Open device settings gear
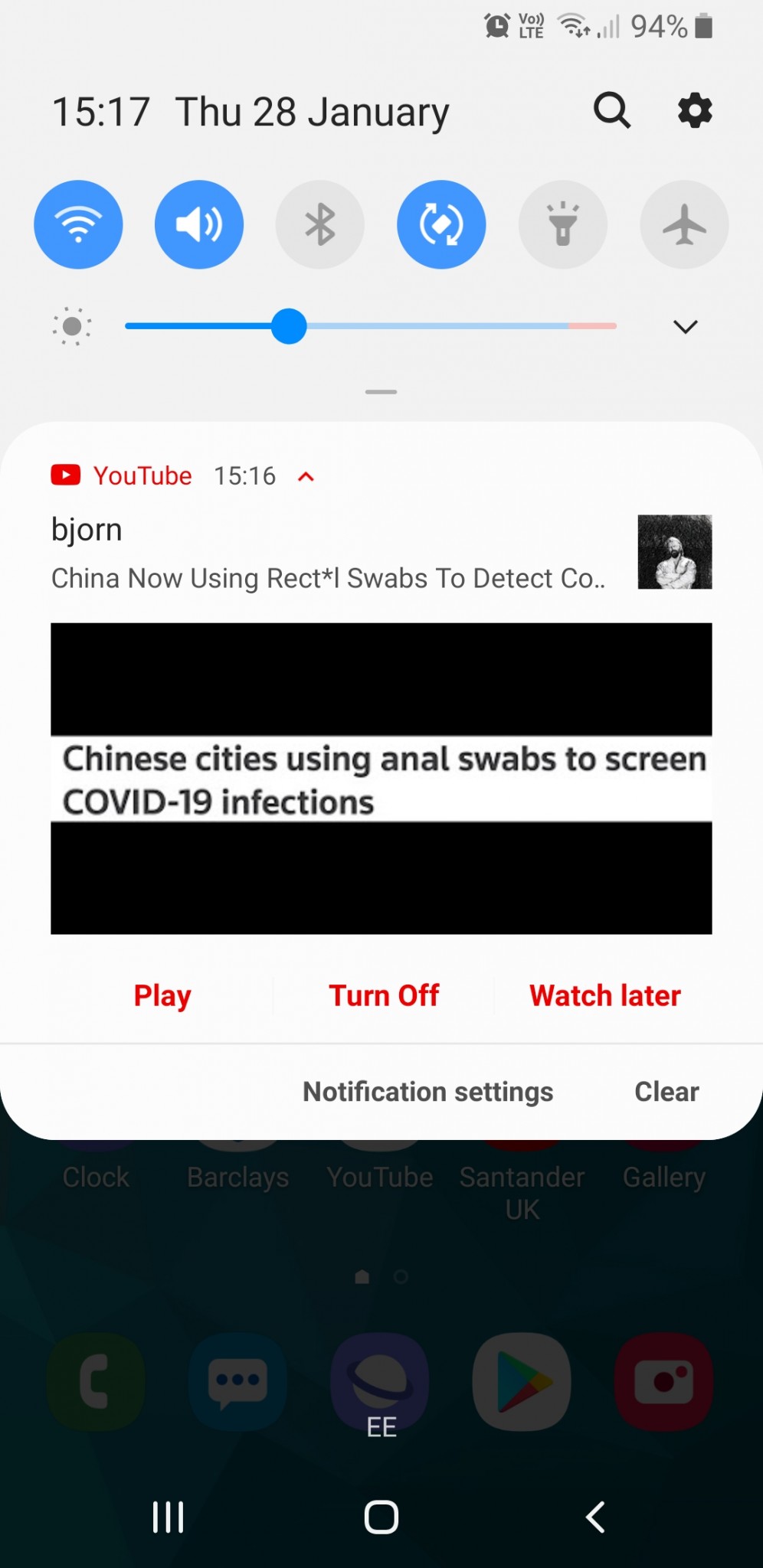Screen dimensions: 763x1568 [695, 111]
